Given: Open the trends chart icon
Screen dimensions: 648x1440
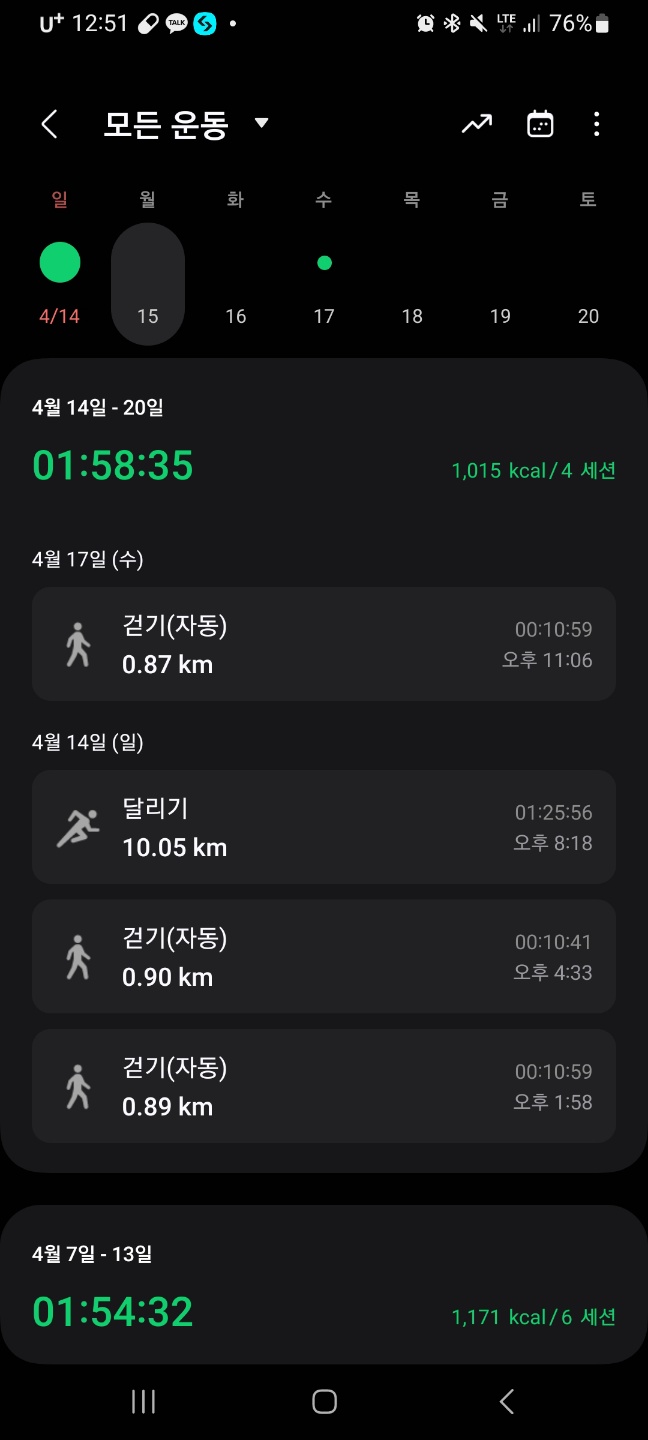Looking at the screenshot, I should coord(476,124).
